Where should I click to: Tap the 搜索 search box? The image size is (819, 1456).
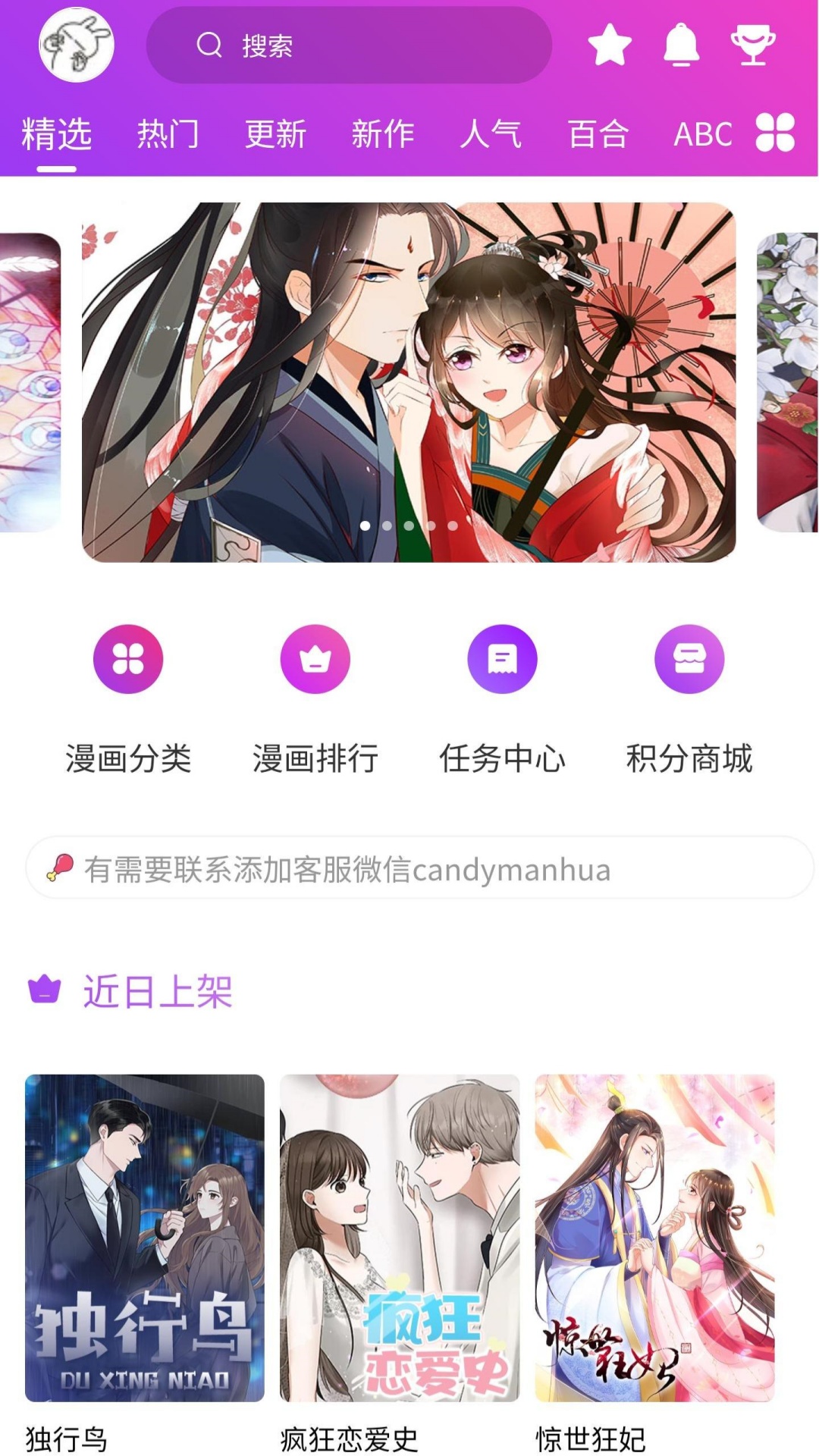[x=349, y=45]
